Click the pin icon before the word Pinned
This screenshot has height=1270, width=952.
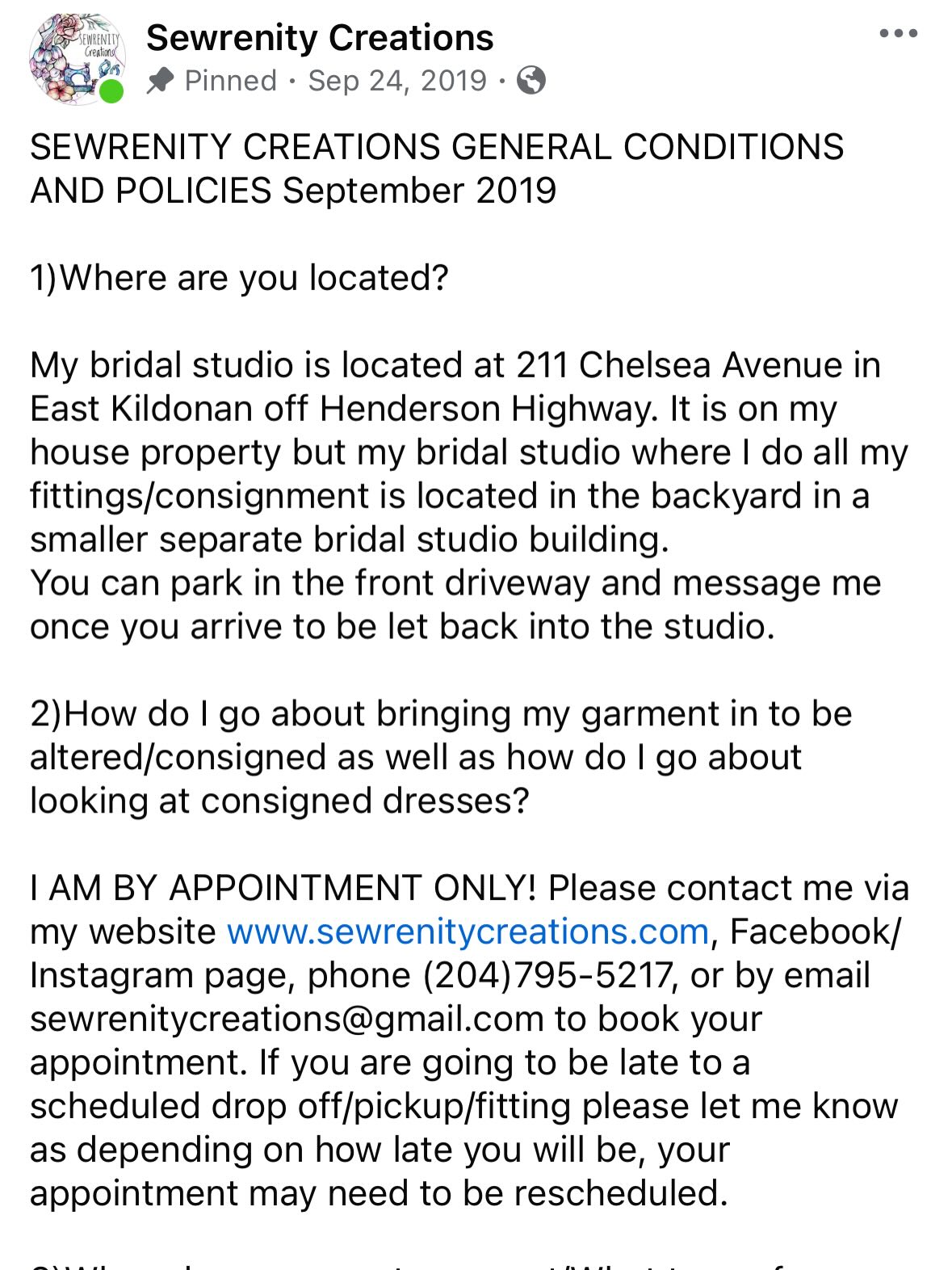coord(161,80)
